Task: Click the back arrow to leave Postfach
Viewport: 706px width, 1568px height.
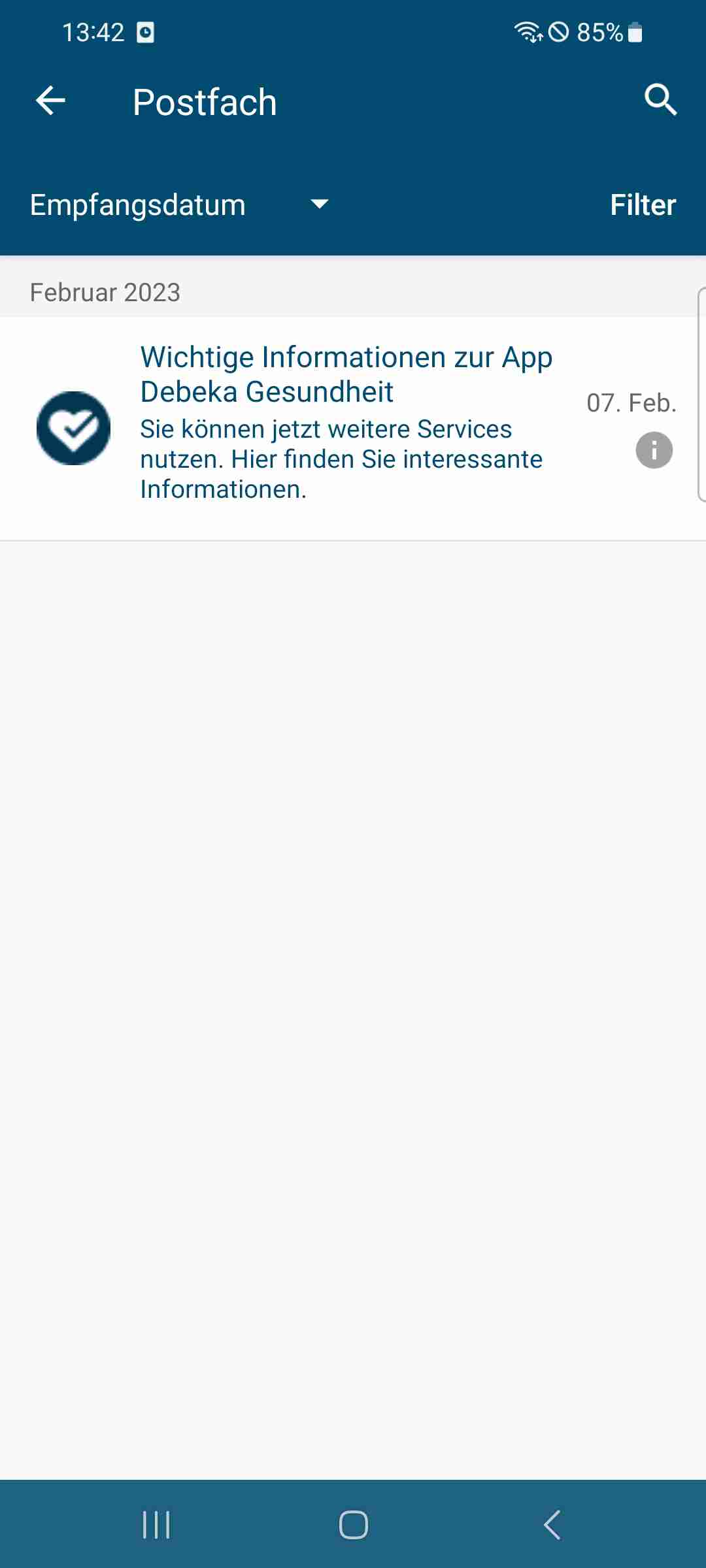Action: coord(49,100)
